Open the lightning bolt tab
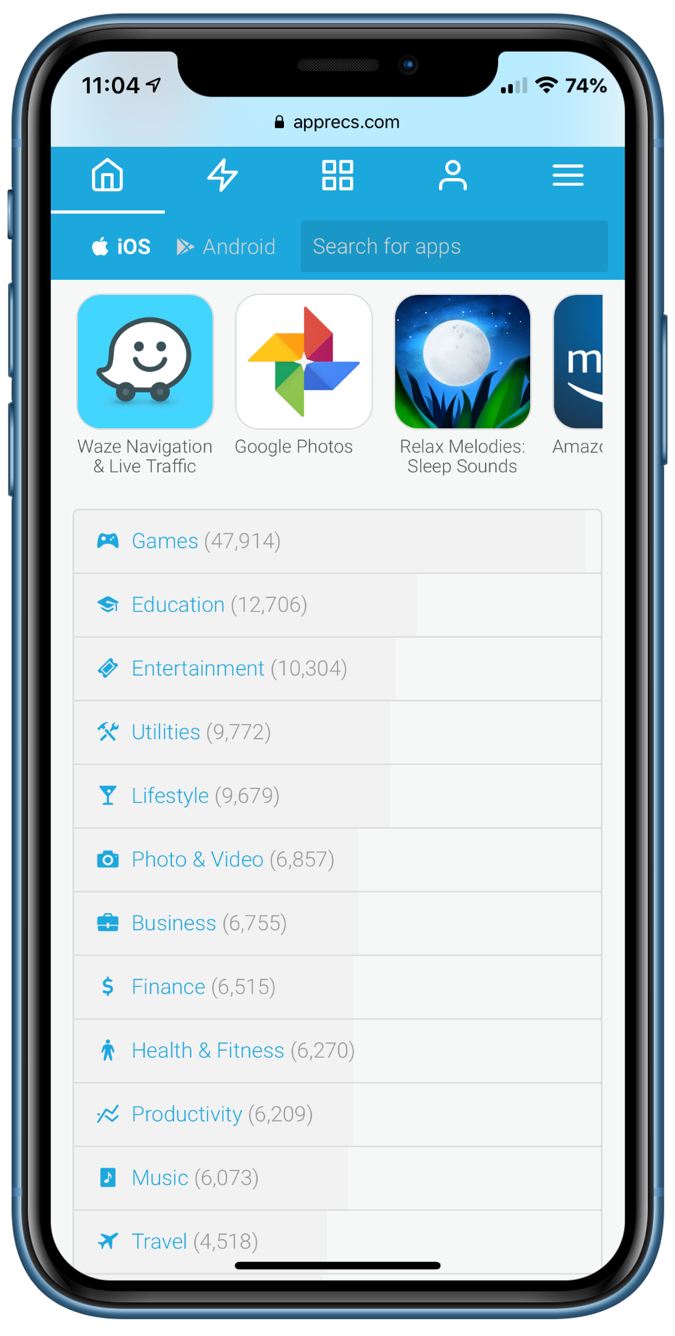Screen dimensions: 675x1336 pyautogui.click(x=222, y=176)
